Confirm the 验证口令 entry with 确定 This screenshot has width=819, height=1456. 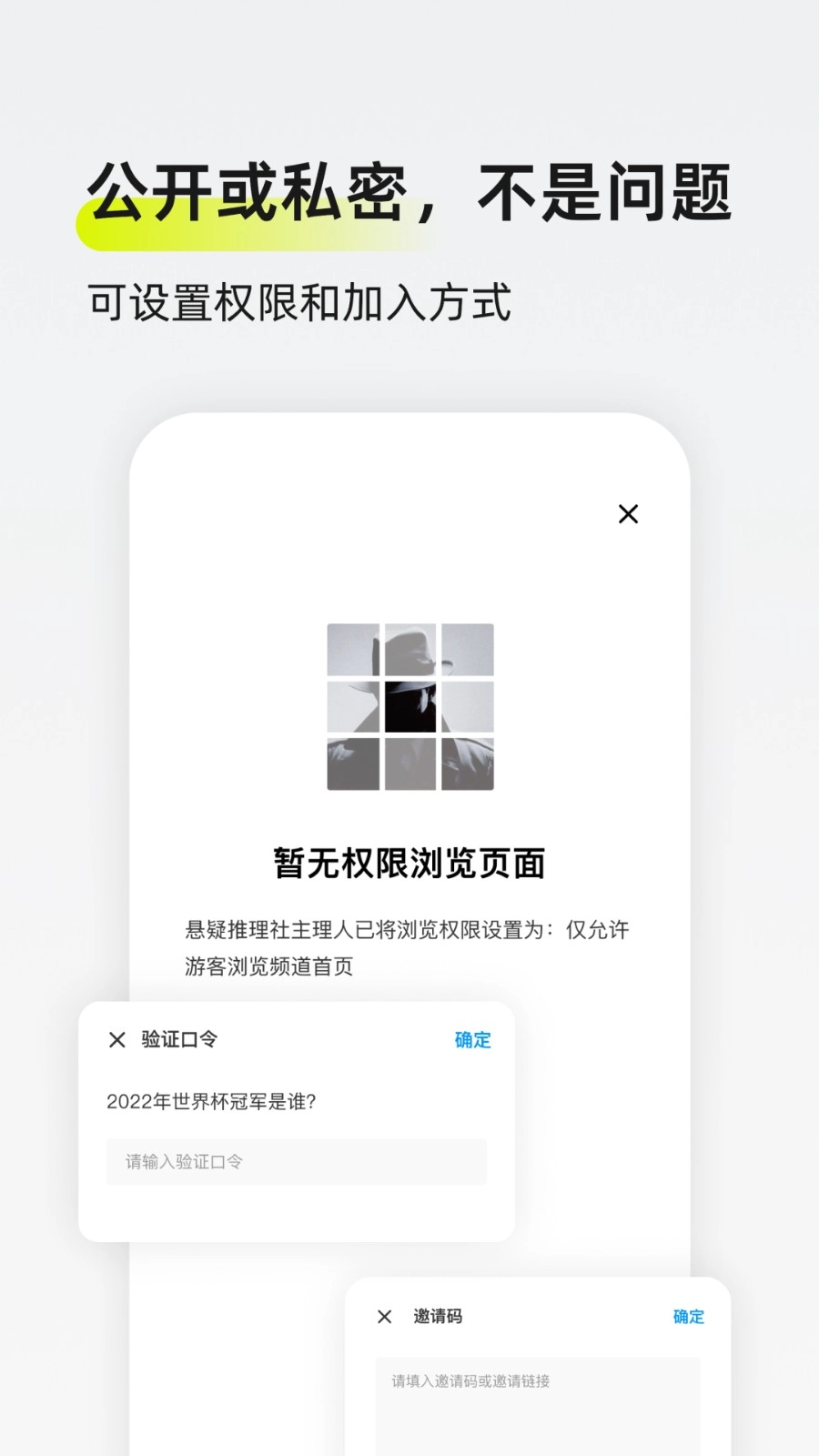471,1040
